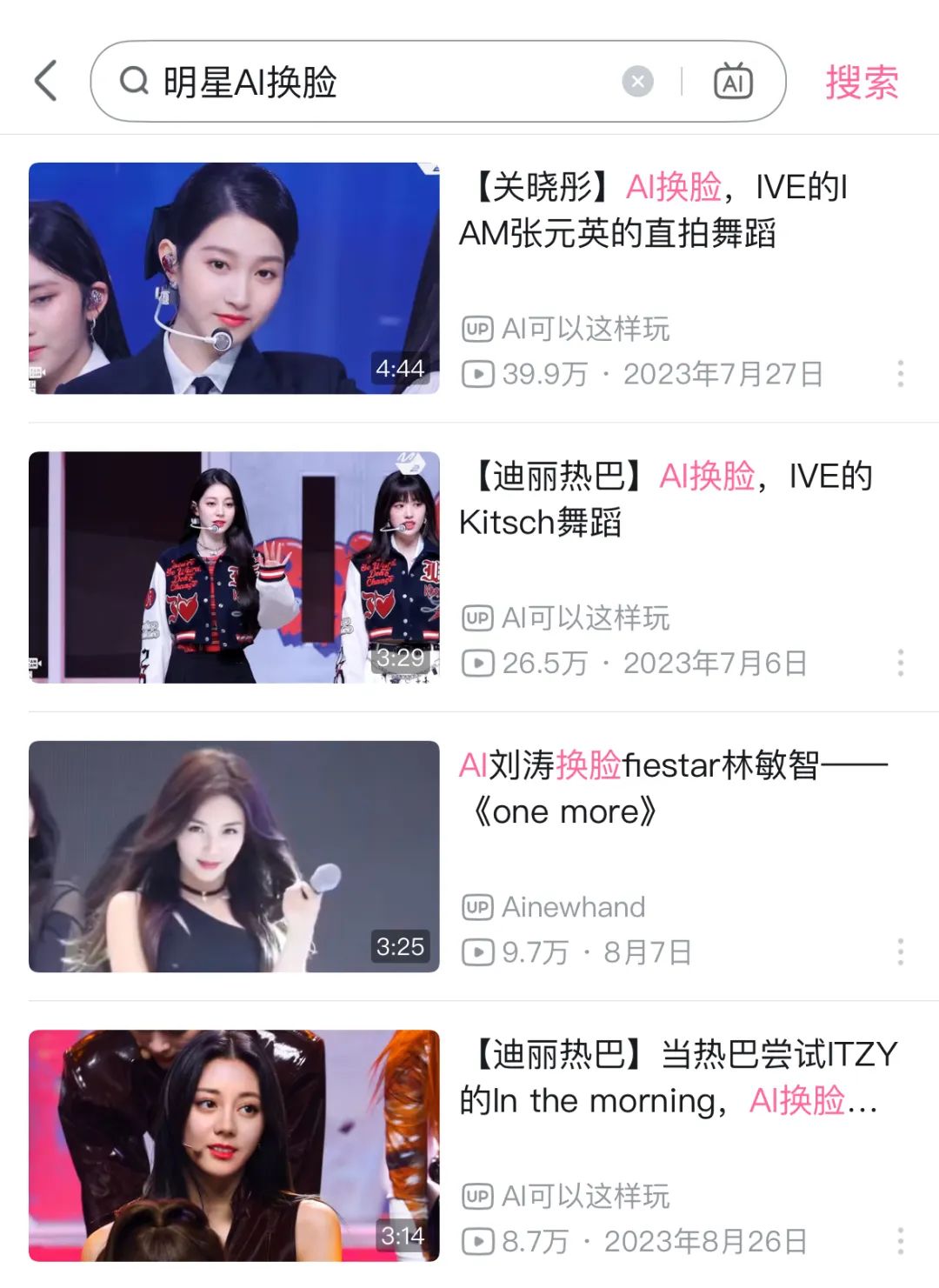Go back from search results

coord(46,82)
